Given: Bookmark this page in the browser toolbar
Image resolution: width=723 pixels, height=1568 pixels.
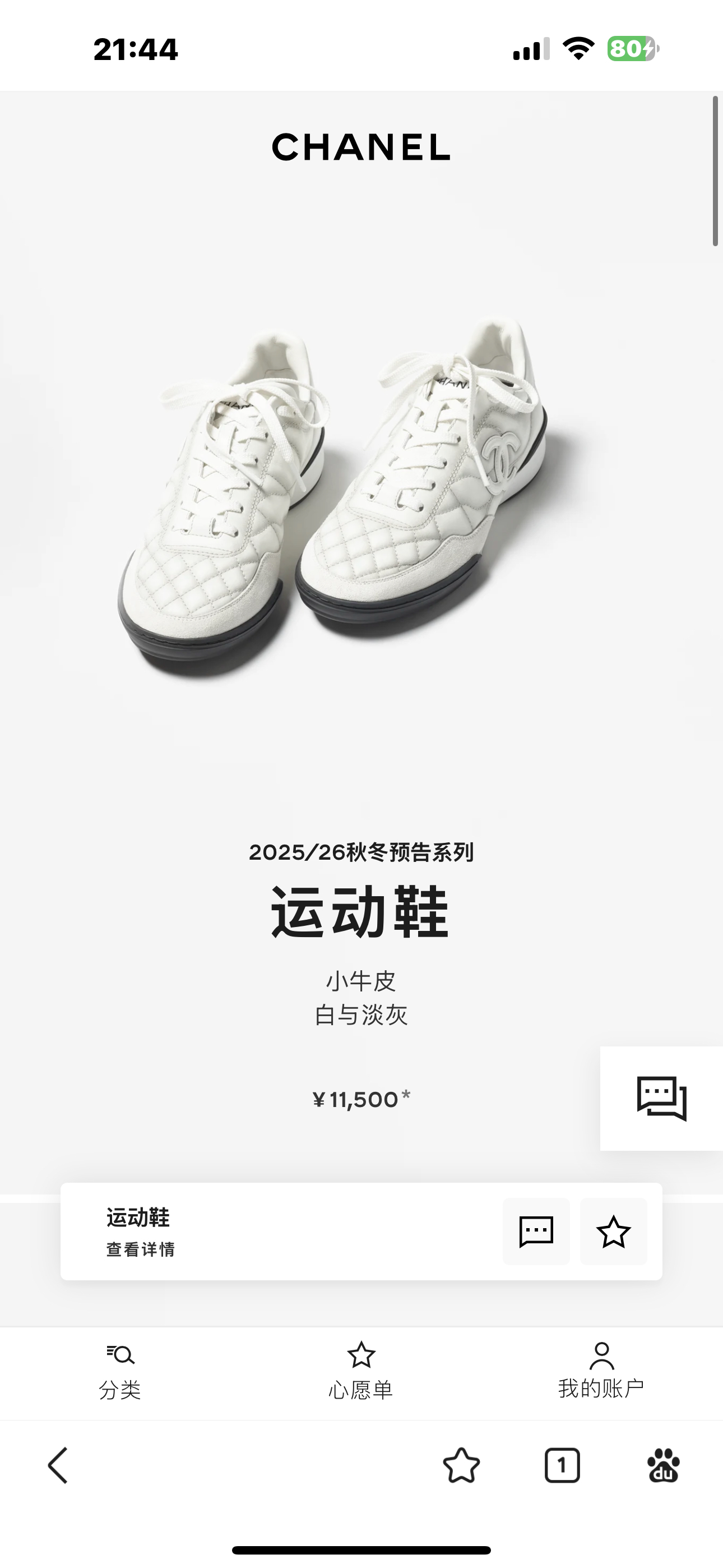Looking at the screenshot, I should pyautogui.click(x=461, y=1465).
